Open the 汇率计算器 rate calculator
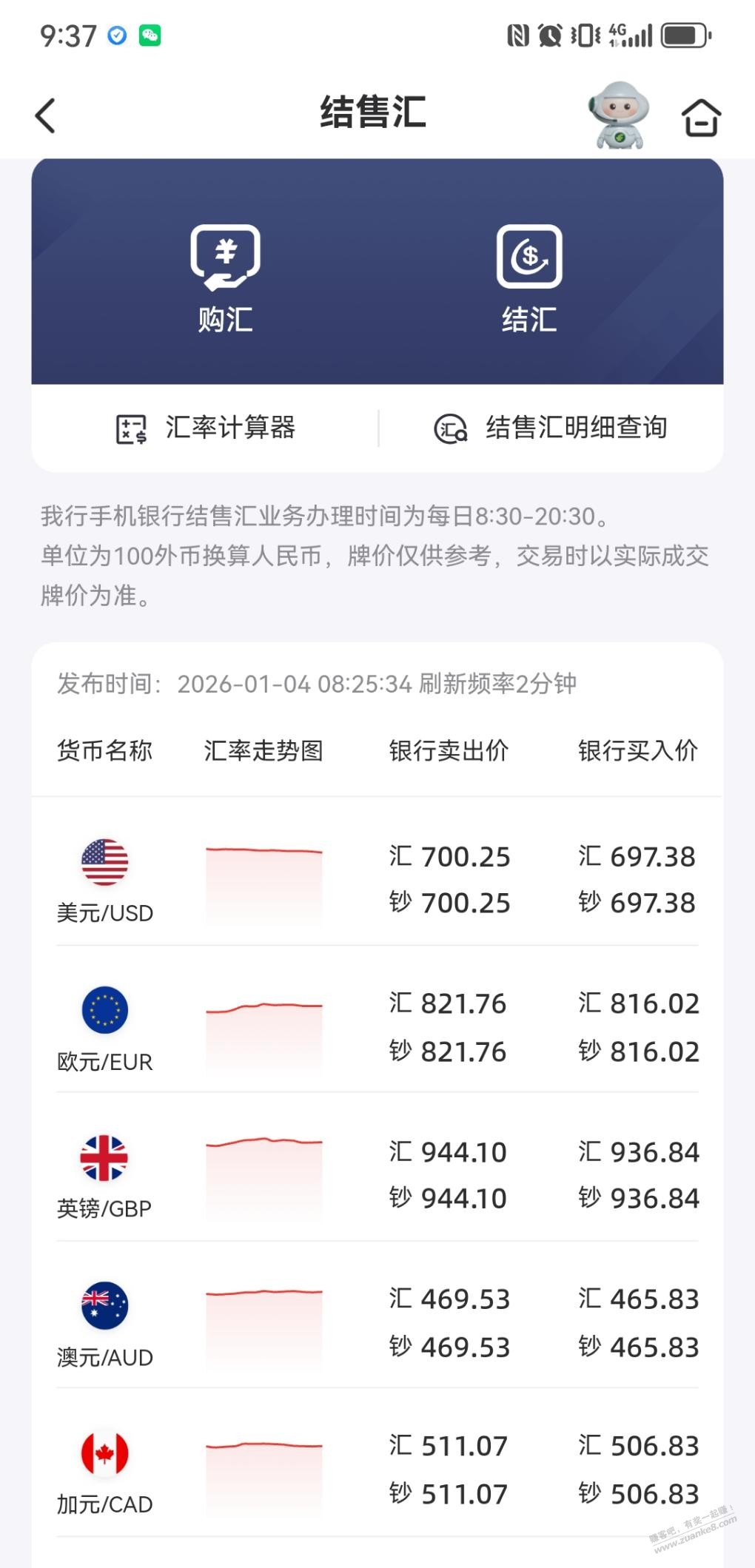 tap(206, 428)
